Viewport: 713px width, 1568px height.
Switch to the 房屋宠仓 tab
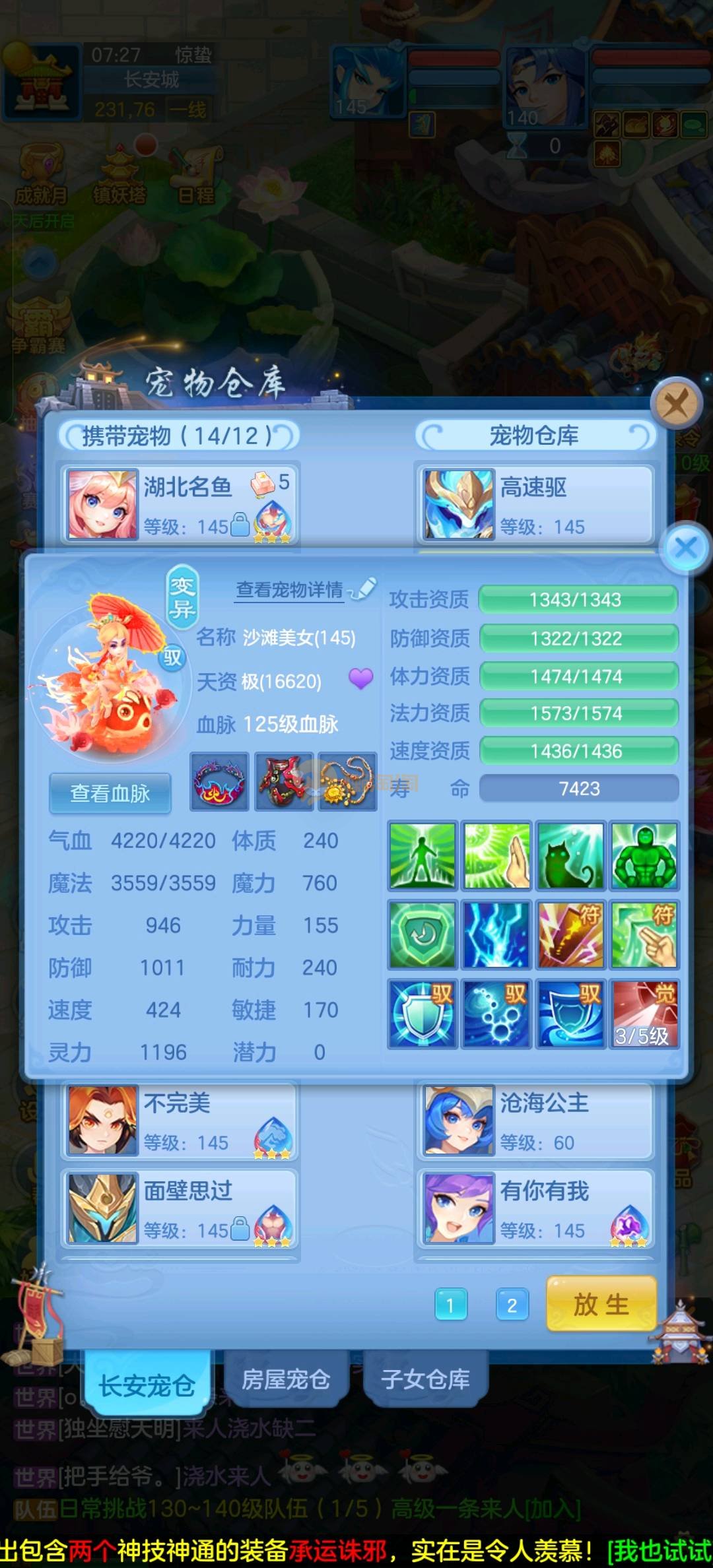point(285,1379)
